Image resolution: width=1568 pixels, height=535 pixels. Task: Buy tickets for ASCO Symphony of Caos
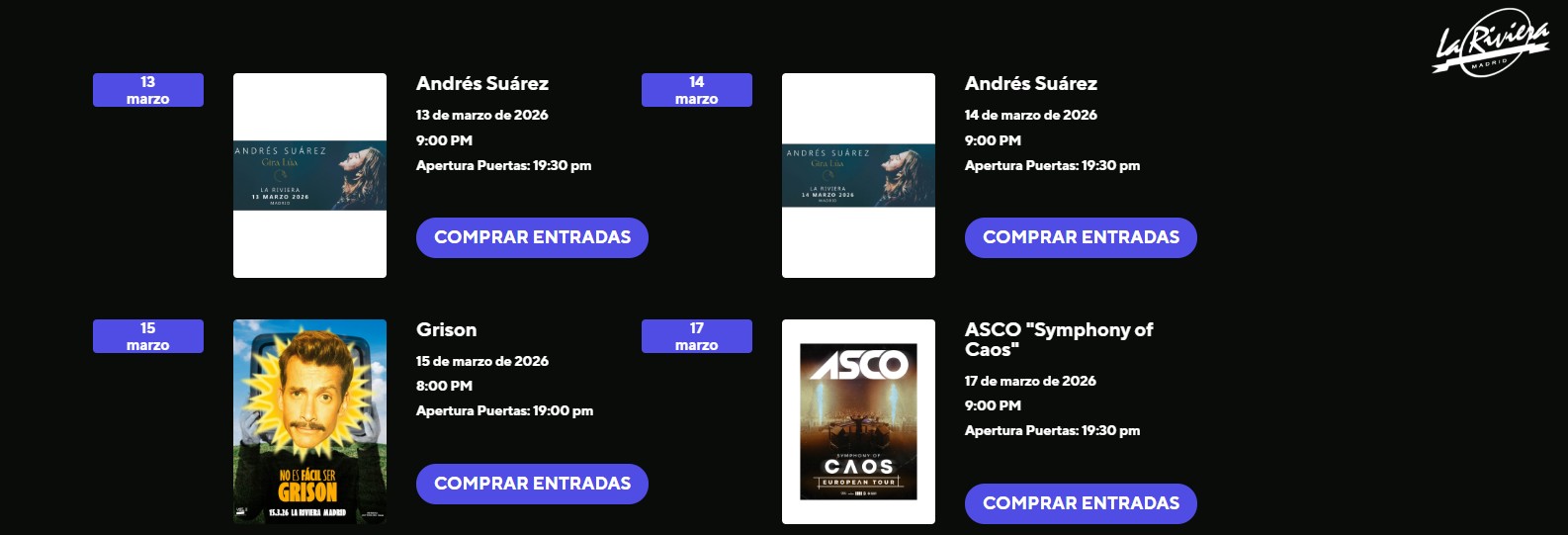point(1081,503)
